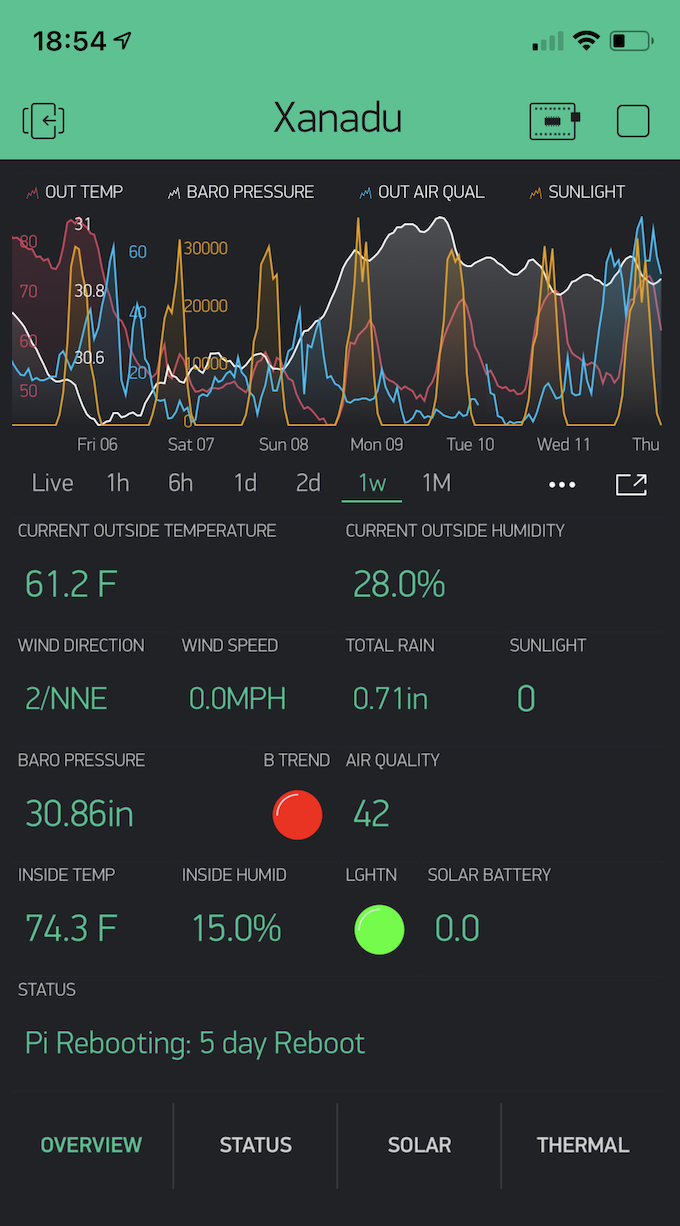
Task: Open the device hardware chip icon
Action: click(x=554, y=121)
